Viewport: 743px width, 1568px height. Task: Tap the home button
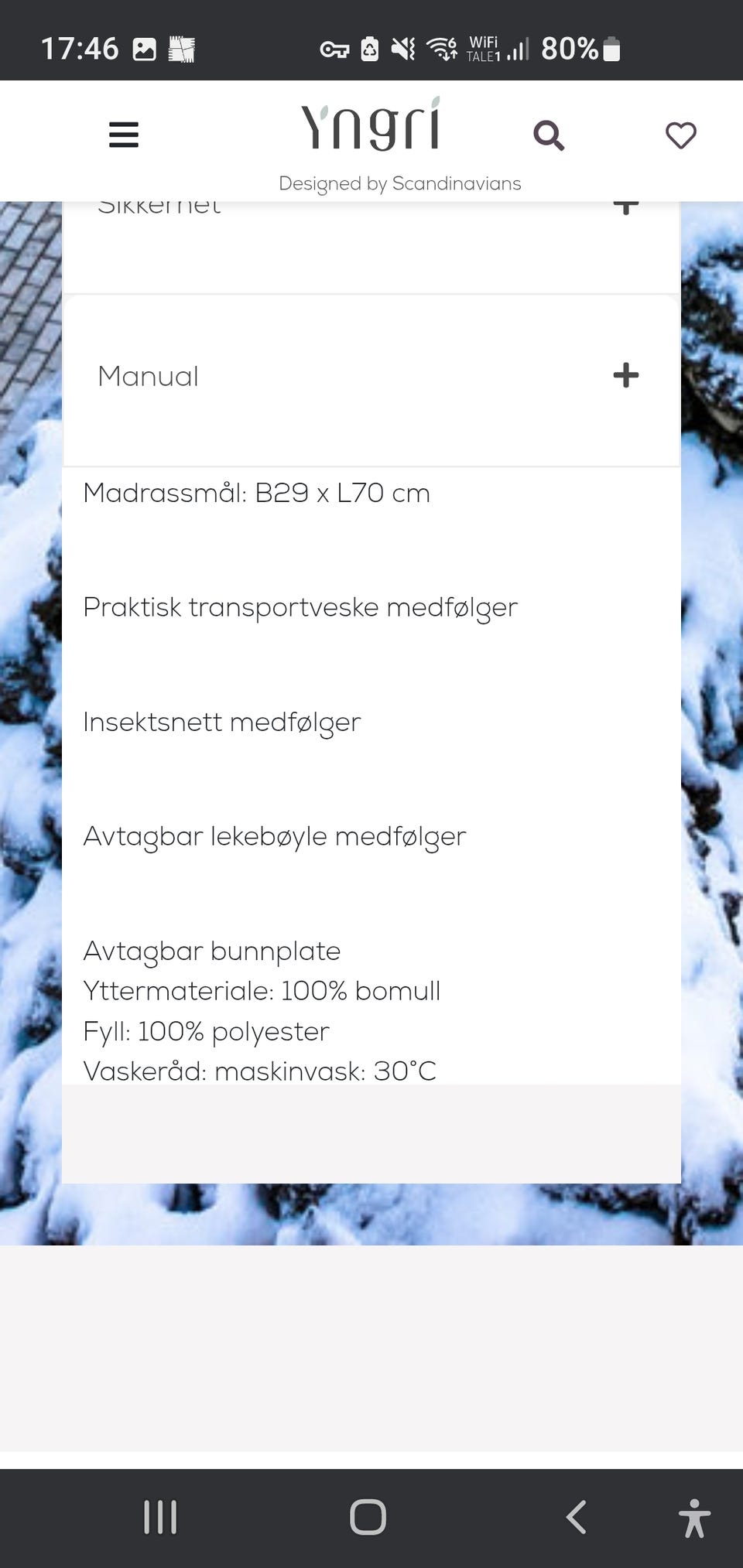(x=367, y=1517)
